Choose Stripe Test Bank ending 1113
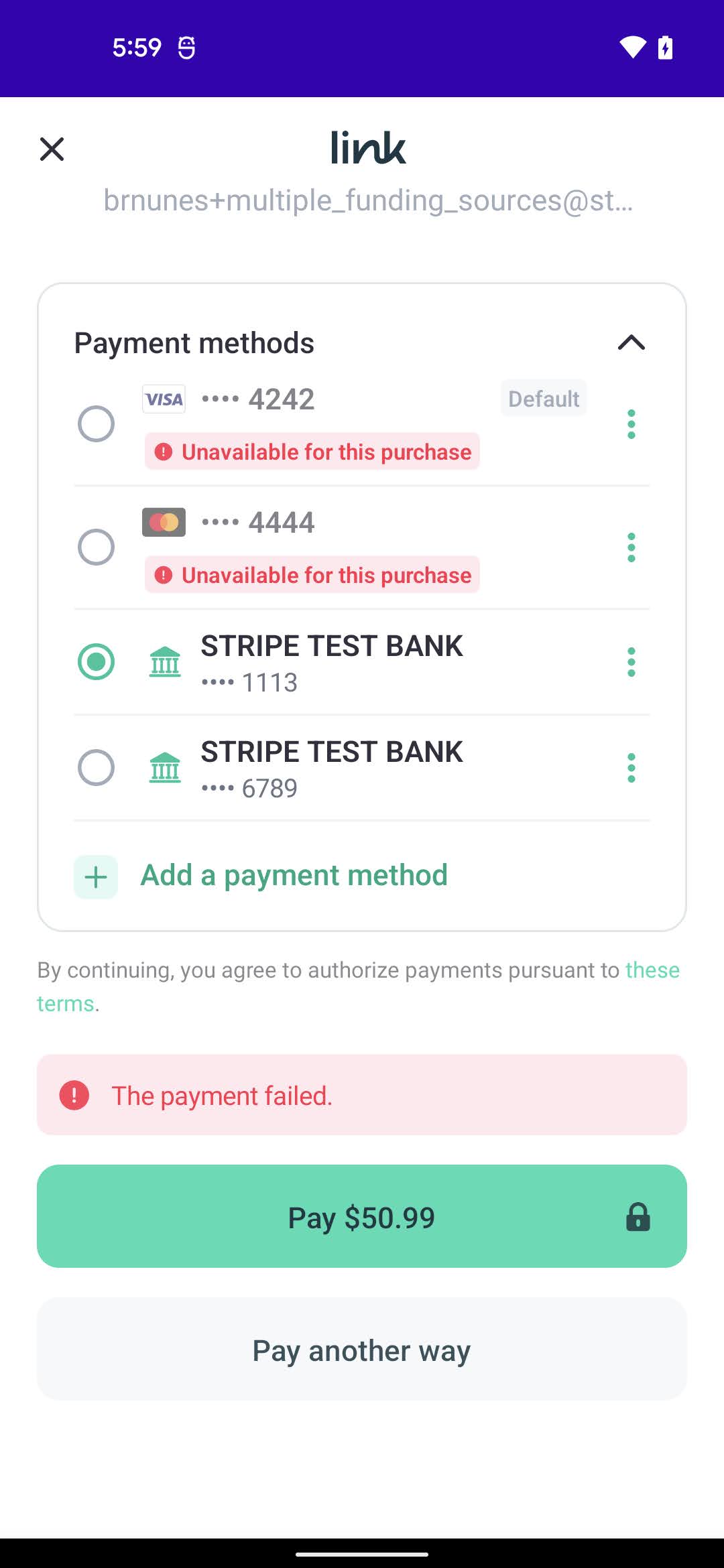Screen dimensions: 724x1568 [96, 661]
